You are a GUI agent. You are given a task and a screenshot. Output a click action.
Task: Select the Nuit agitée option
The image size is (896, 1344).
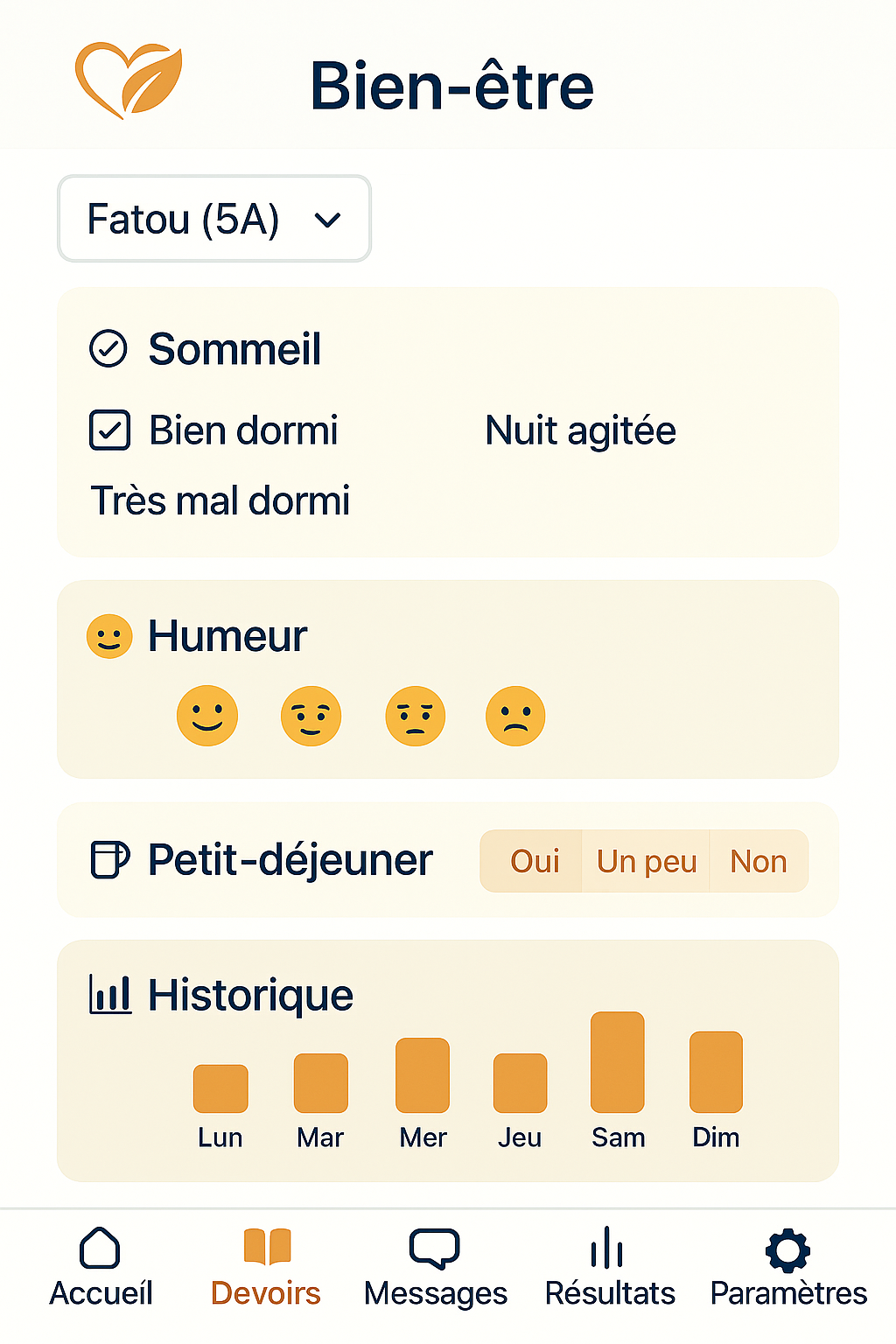coord(580,430)
